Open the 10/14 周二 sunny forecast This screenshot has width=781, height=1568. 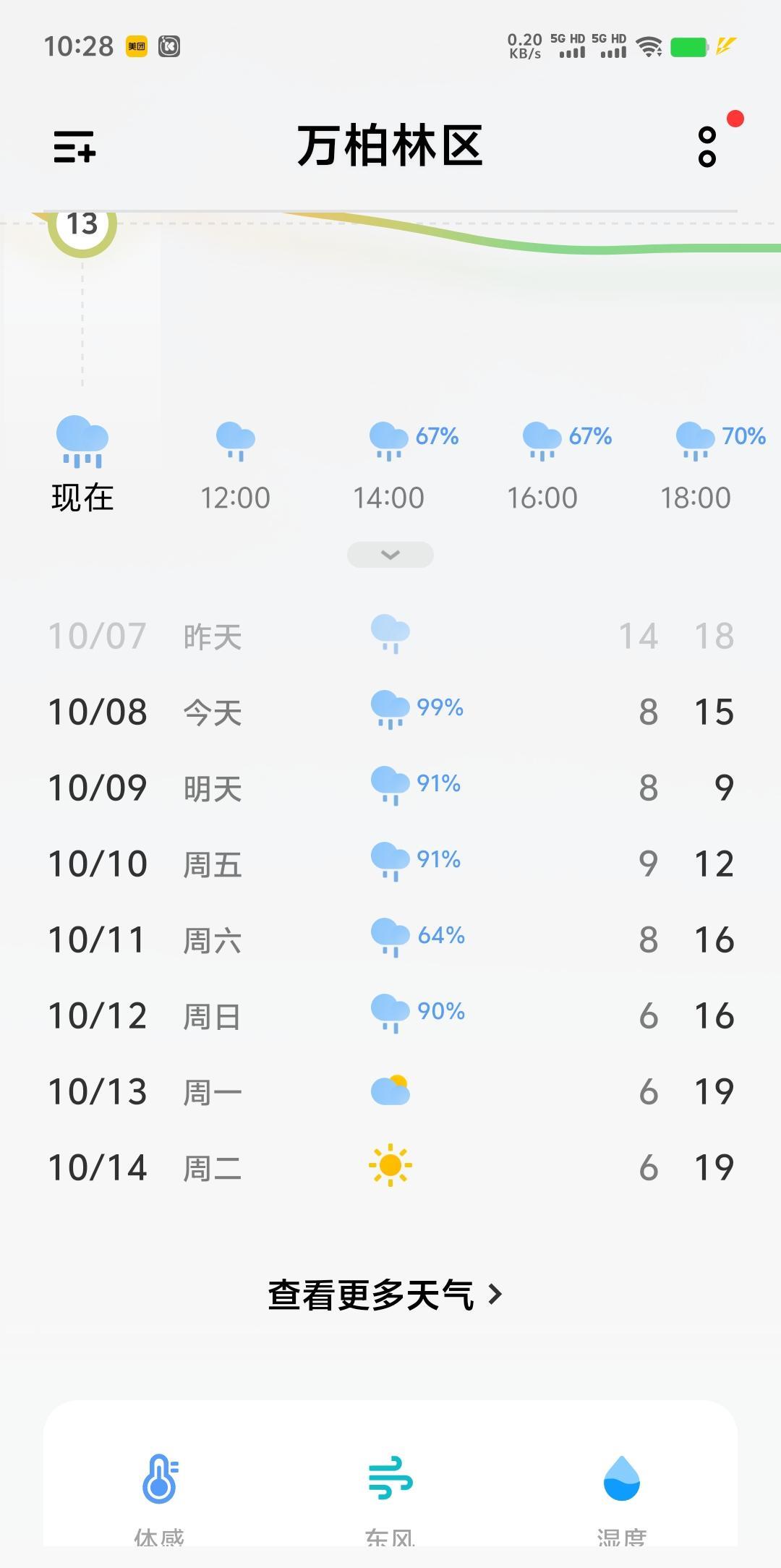pyautogui.click(x=390, y=1167)
